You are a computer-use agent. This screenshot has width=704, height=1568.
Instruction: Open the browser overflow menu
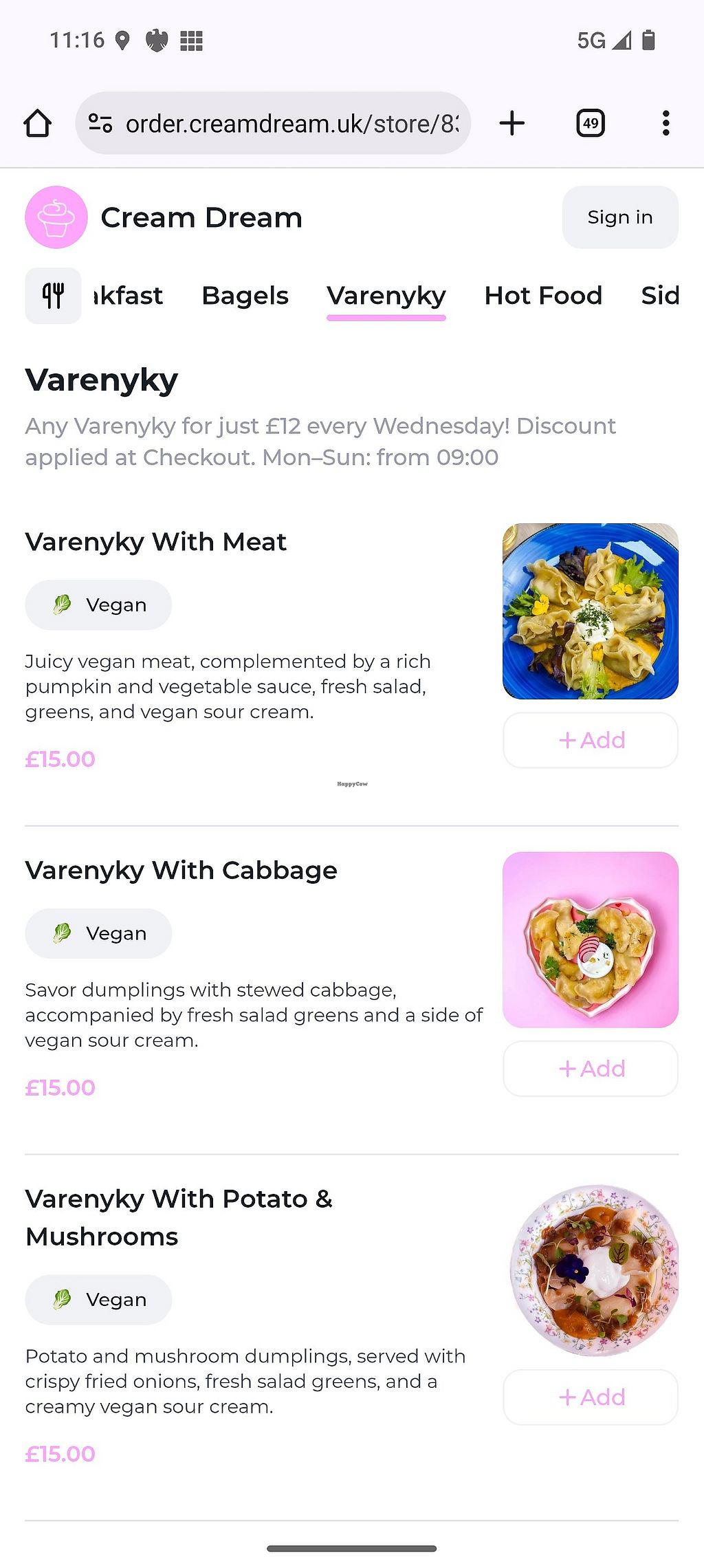pos(665,124)
